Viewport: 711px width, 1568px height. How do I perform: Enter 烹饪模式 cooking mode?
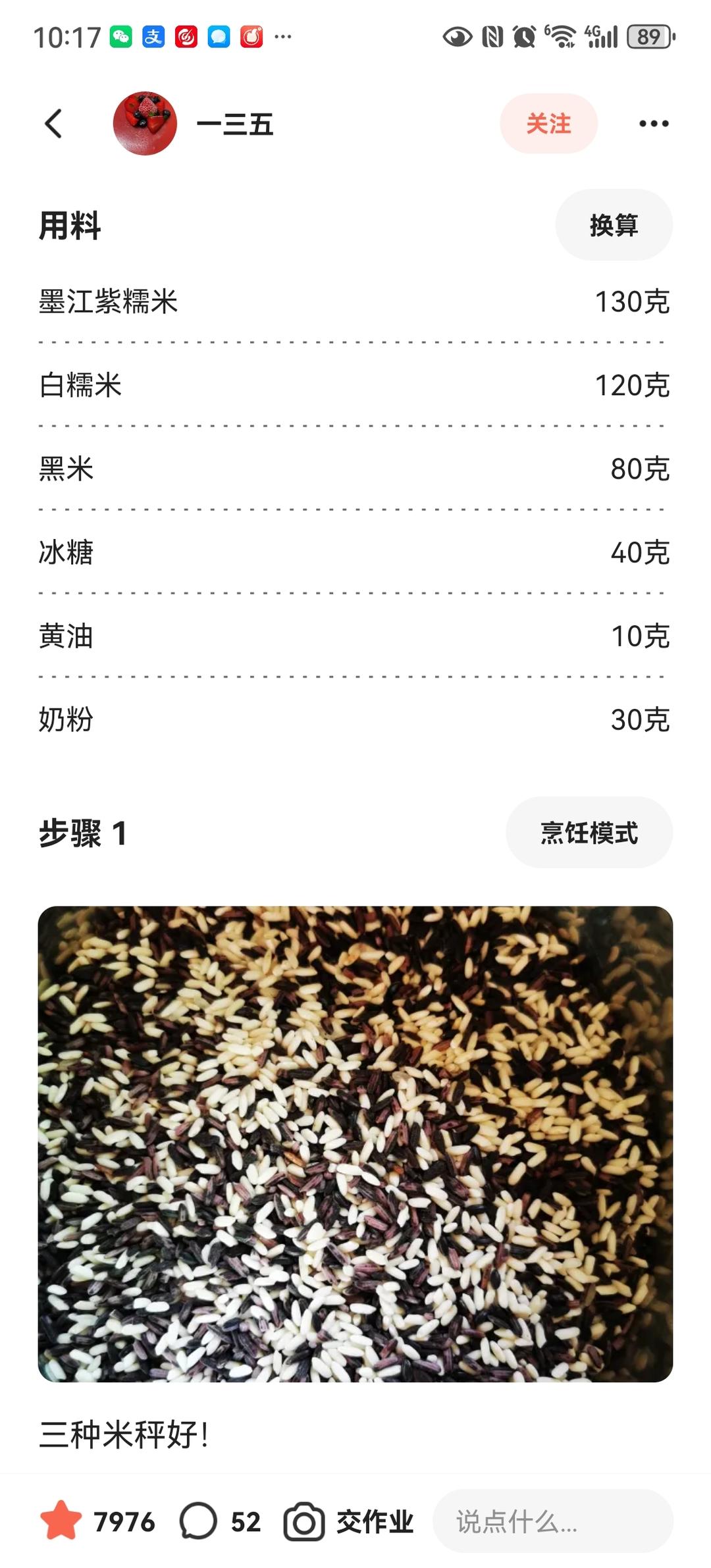[x=589, y=833]
